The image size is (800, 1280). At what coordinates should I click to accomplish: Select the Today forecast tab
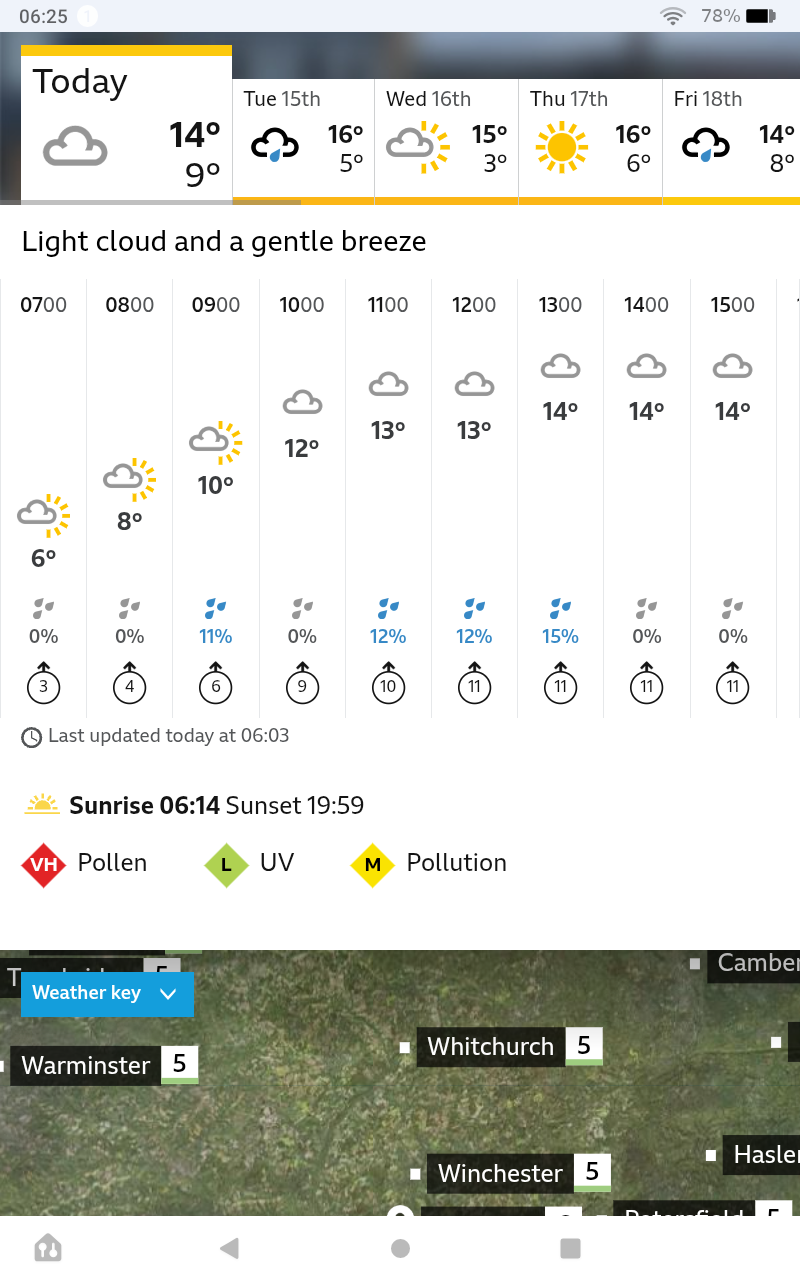click(x=126, y=125)
